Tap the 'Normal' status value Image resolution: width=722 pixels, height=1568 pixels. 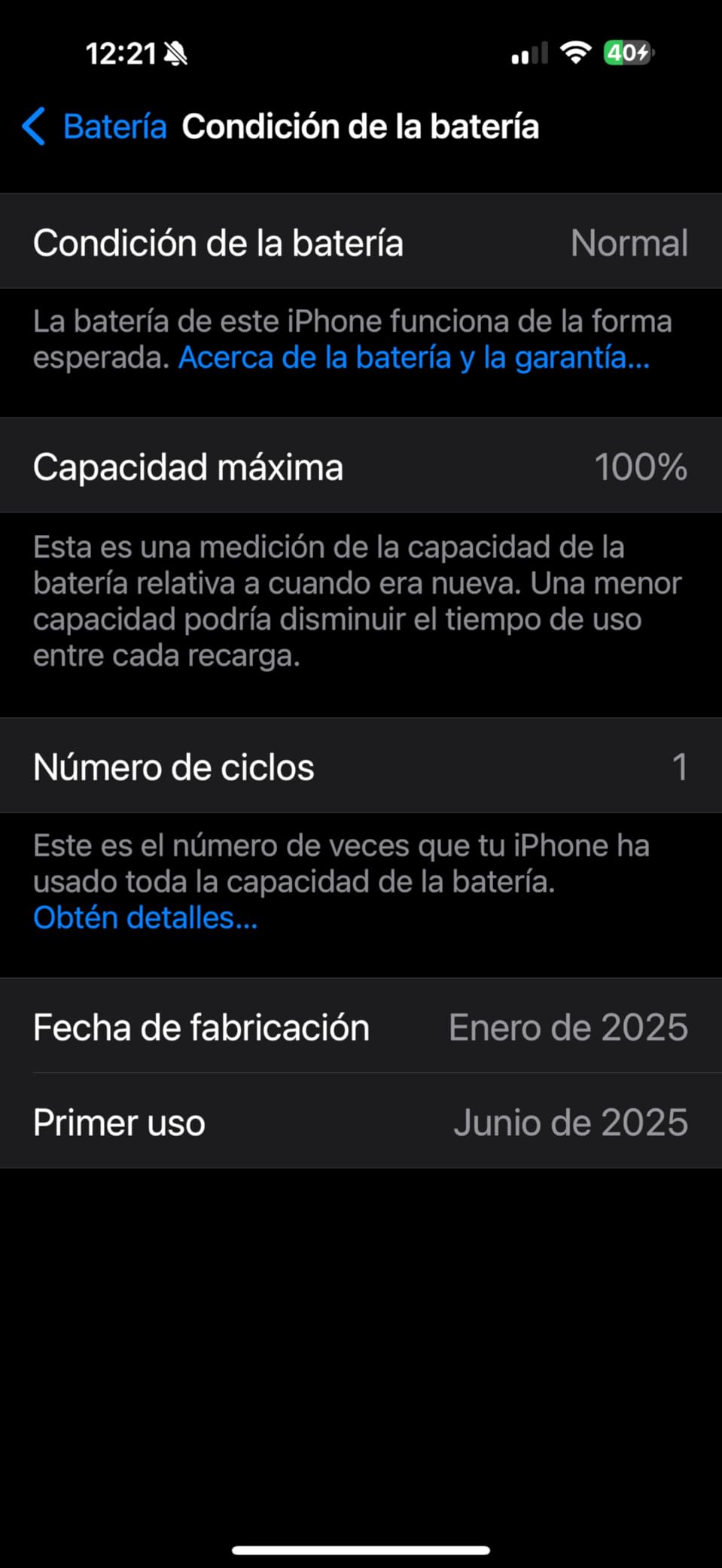pos(629,242)
